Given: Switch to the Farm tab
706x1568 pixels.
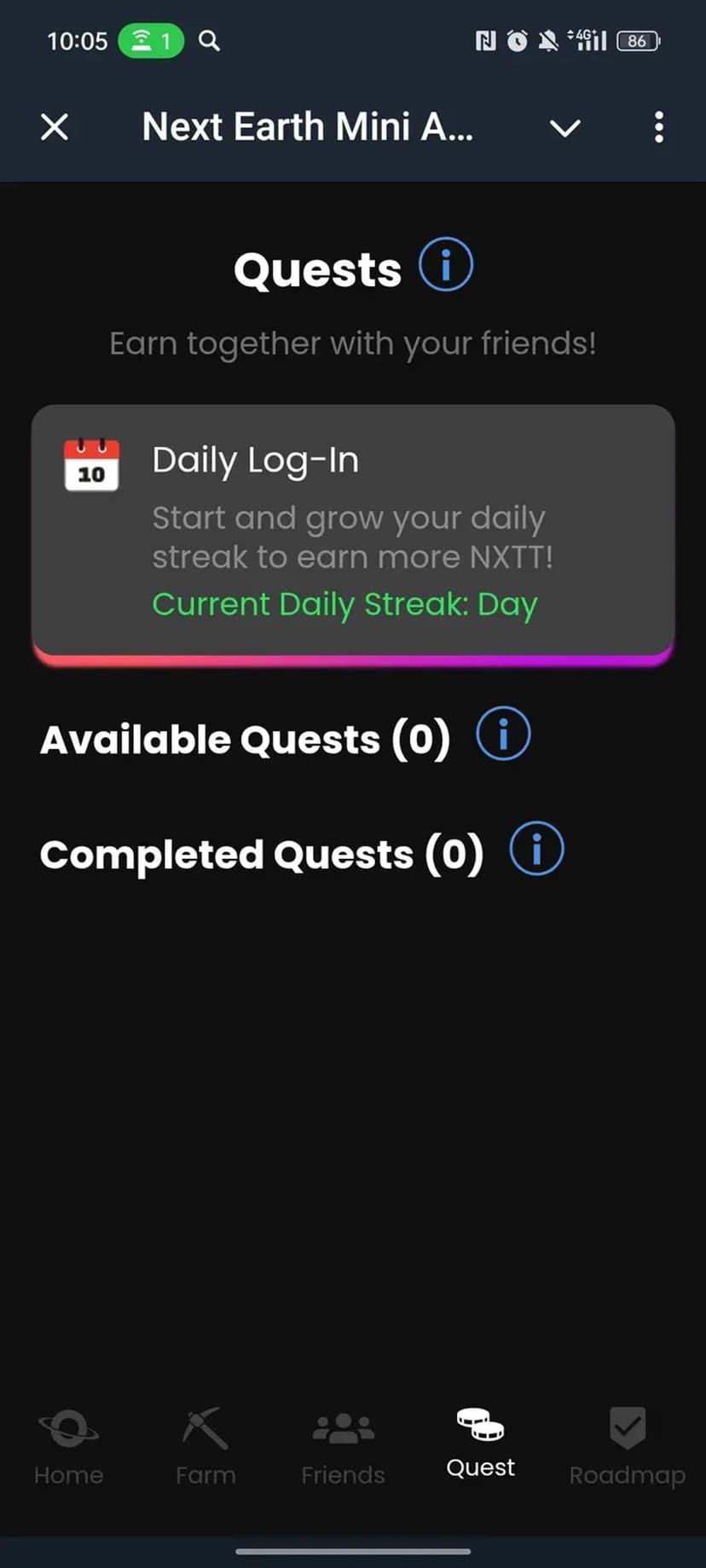Looking at the screenshot, I should (205, 1445).
